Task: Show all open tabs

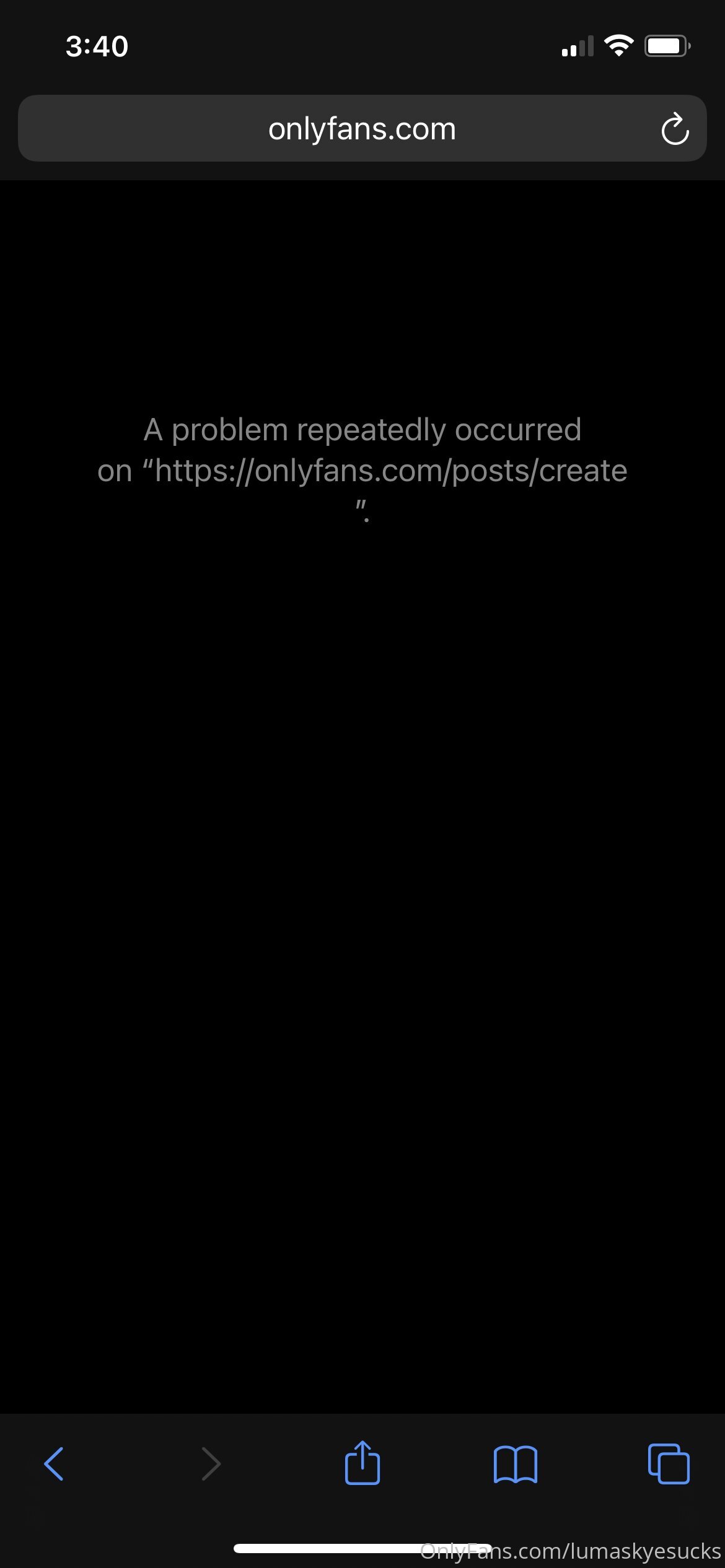Action: (669, 1464)
